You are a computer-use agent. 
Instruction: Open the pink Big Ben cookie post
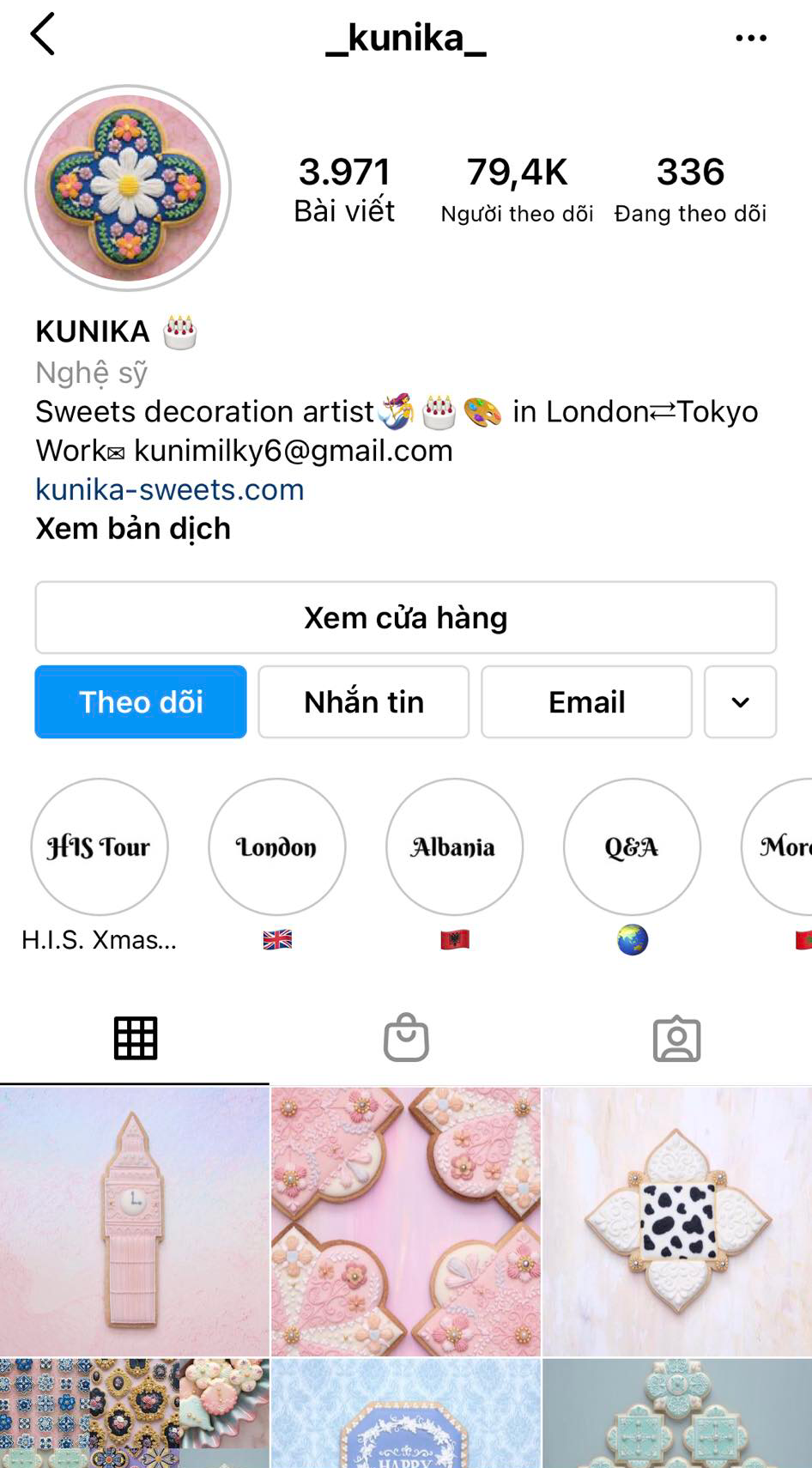134,1221
